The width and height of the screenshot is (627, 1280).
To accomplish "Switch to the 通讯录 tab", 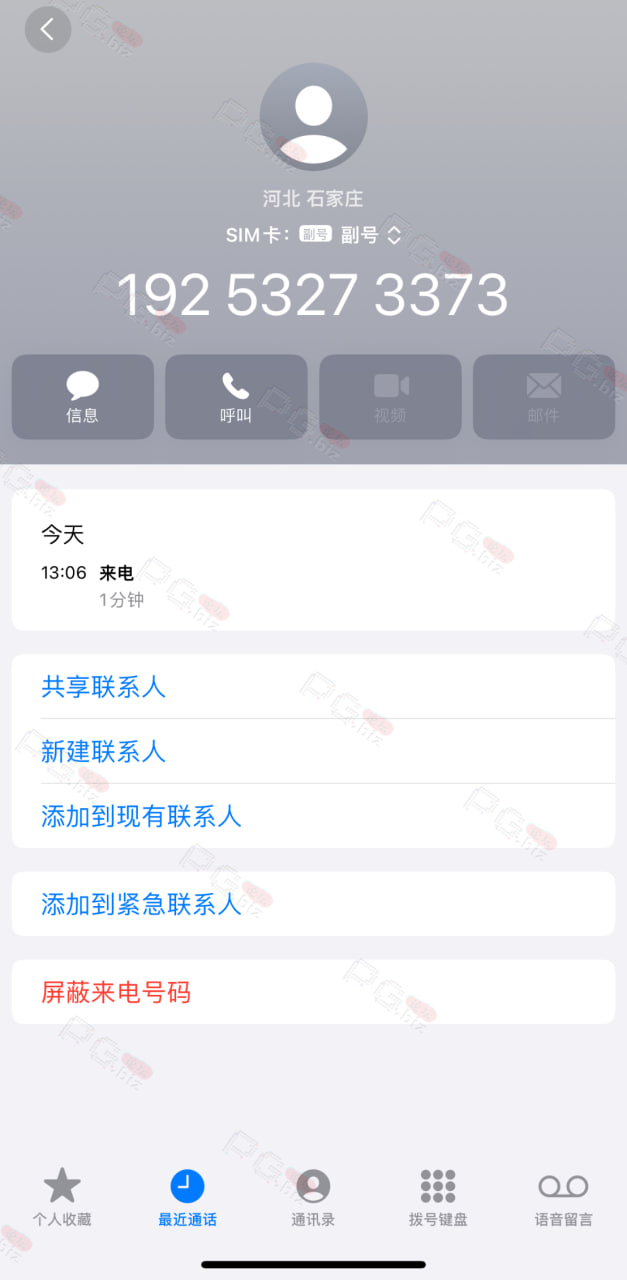I will [313, 1197].
